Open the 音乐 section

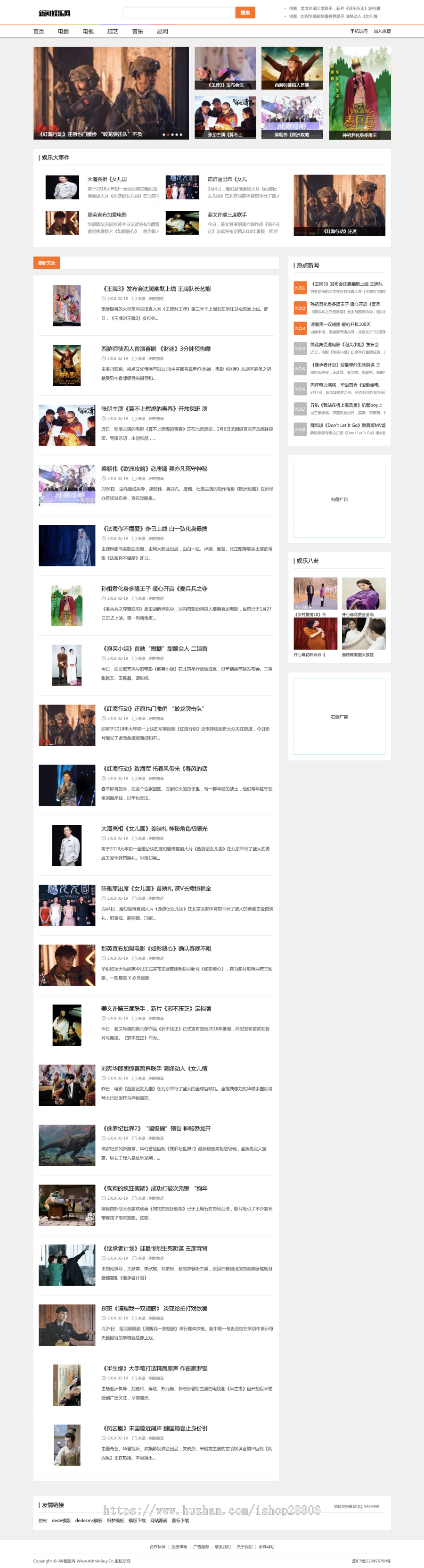pyautogui.click(x=138, y=32)
